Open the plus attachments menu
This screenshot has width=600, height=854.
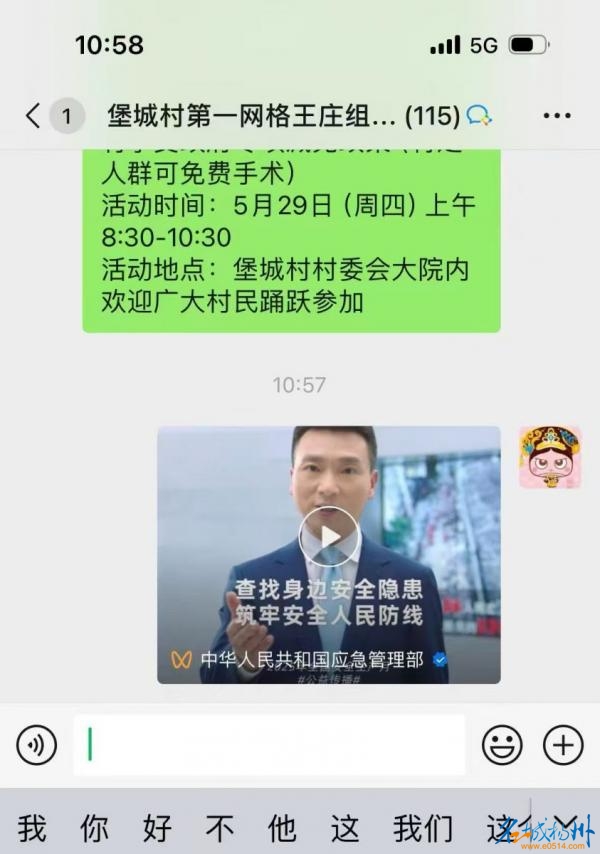coord(562,745)
